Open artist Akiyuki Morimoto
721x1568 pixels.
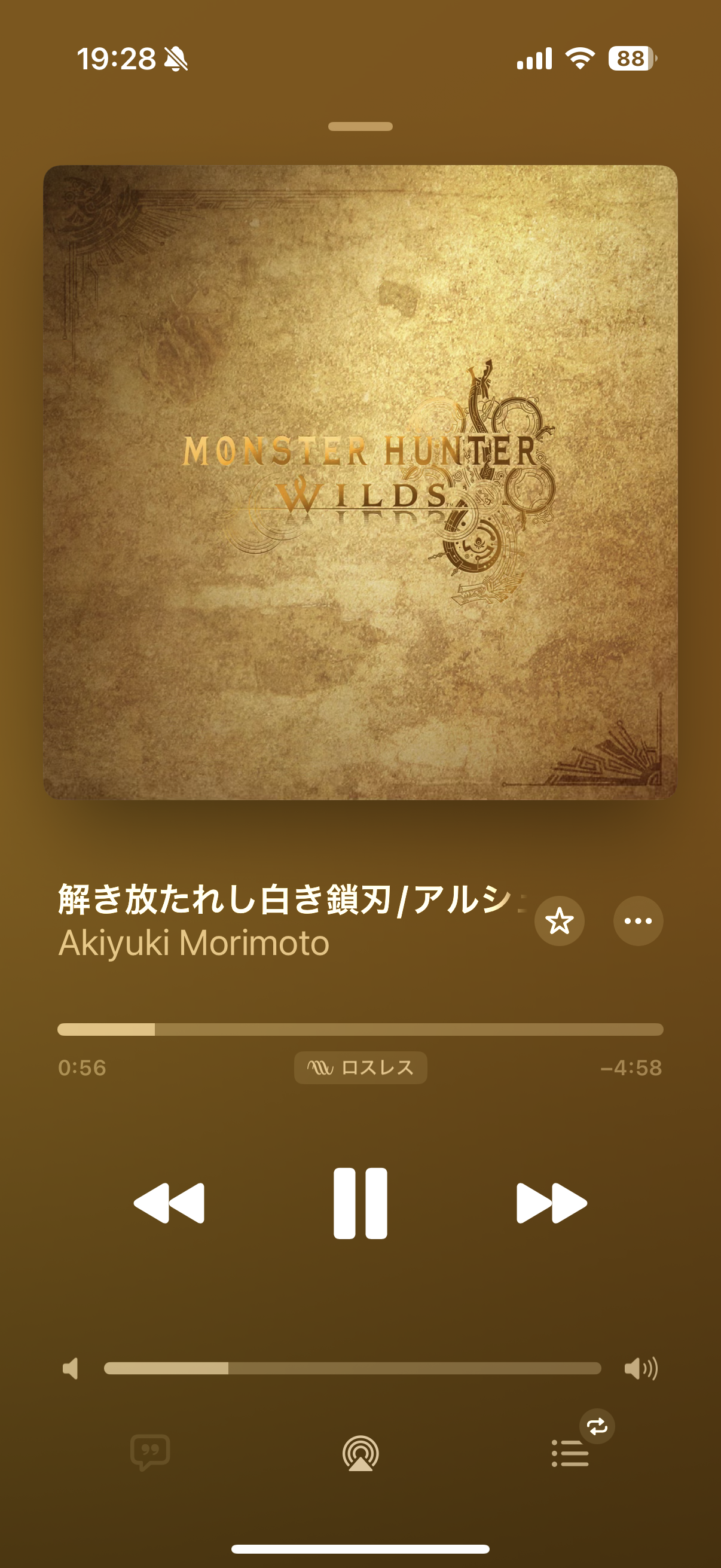click(x=194, y=944)
